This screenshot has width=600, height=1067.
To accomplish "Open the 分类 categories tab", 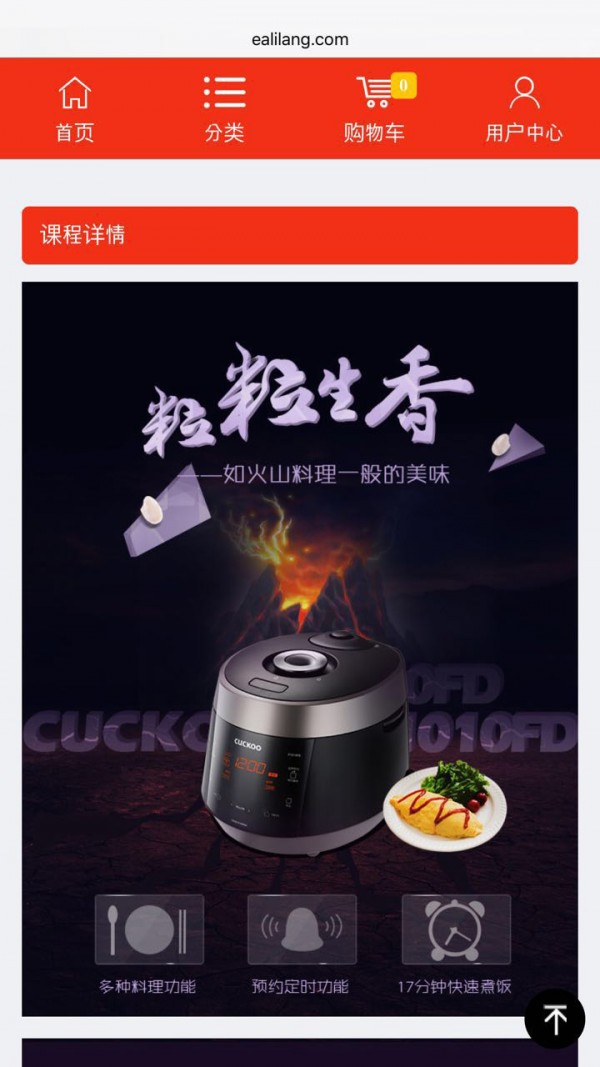I will 225,109.
